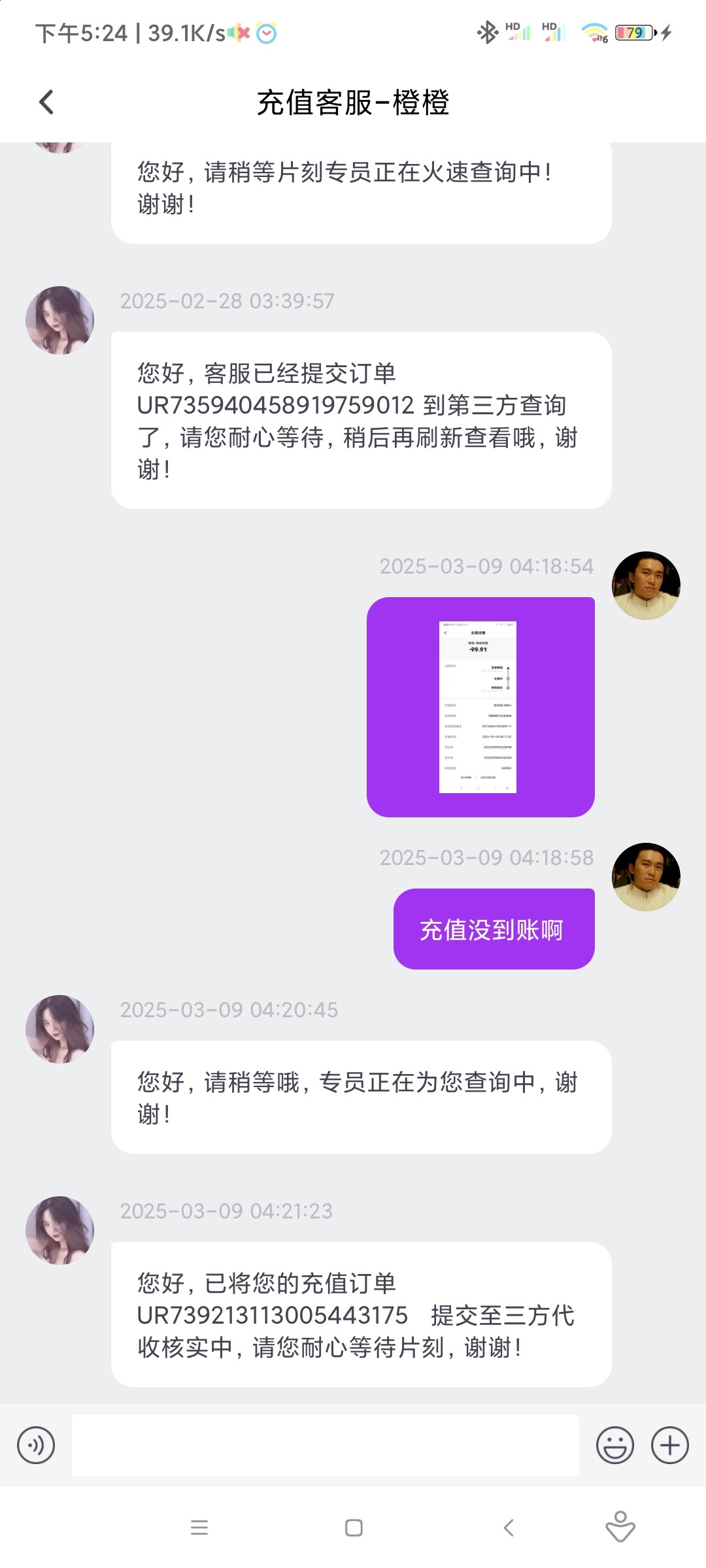The height and width of the screenshot is (1568, 706).
Task: Focus the message text field
Action: click(x=325, y=1445)
